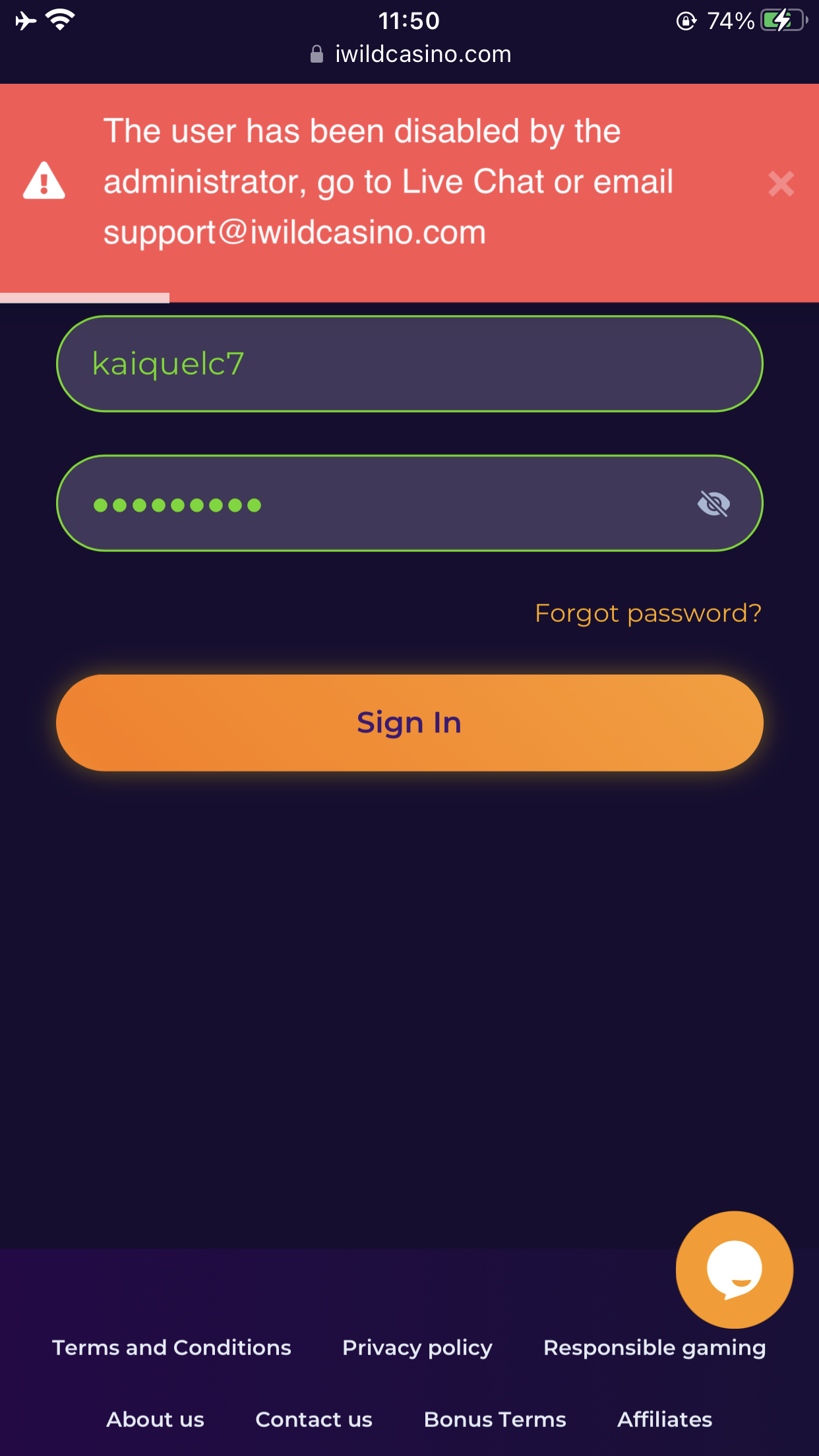Screen dimensions: 819x1456
Task: Open the live chat bubble
Action: [734, 1269]
